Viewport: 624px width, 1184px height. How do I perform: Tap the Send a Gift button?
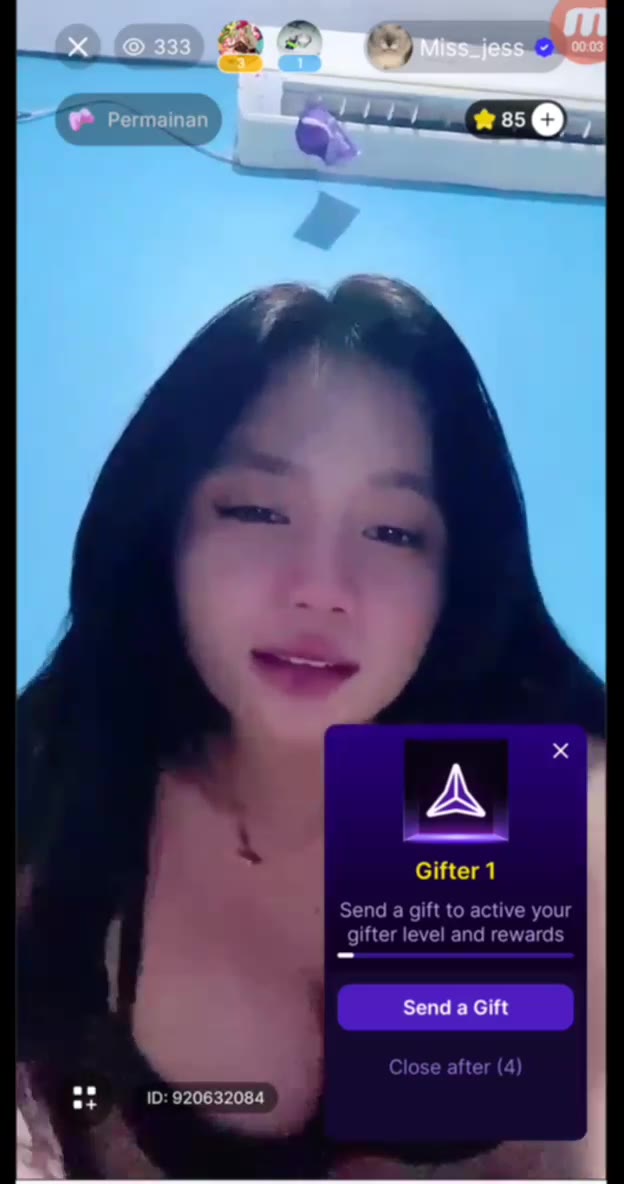[x=455, y=1007]
